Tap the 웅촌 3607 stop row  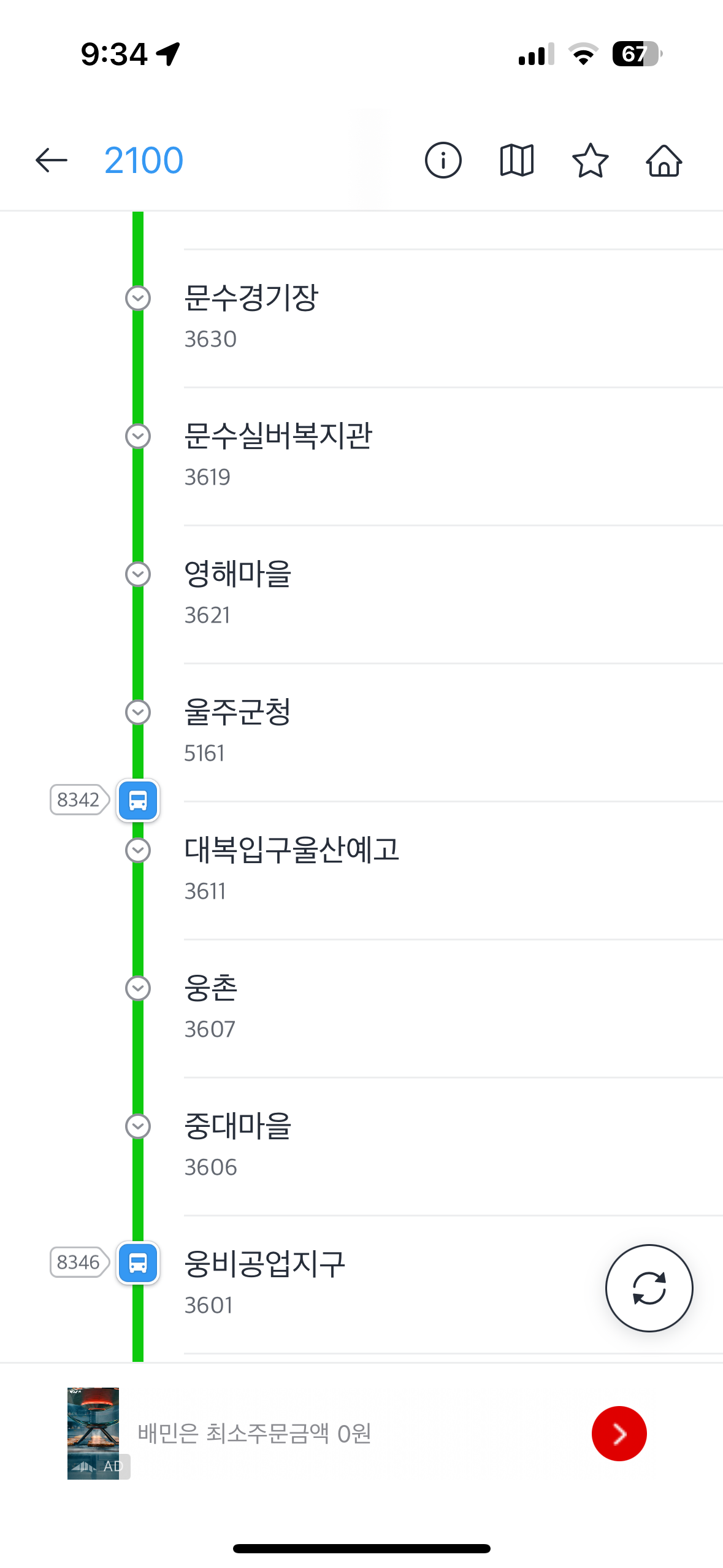click(x=423, y=1009)
